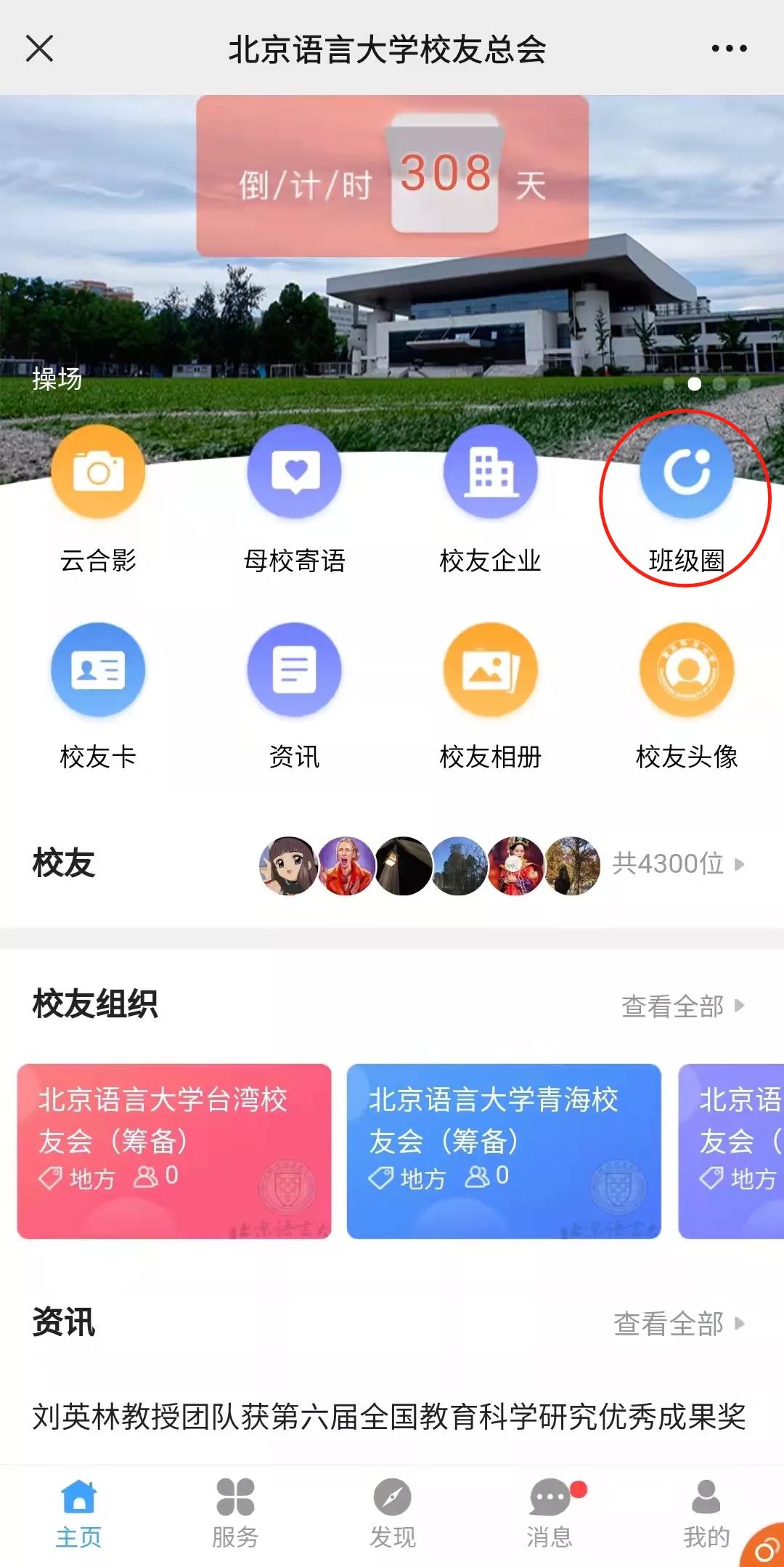View all alumni organizations
784x1567 pixels.
coord(682,1006)
